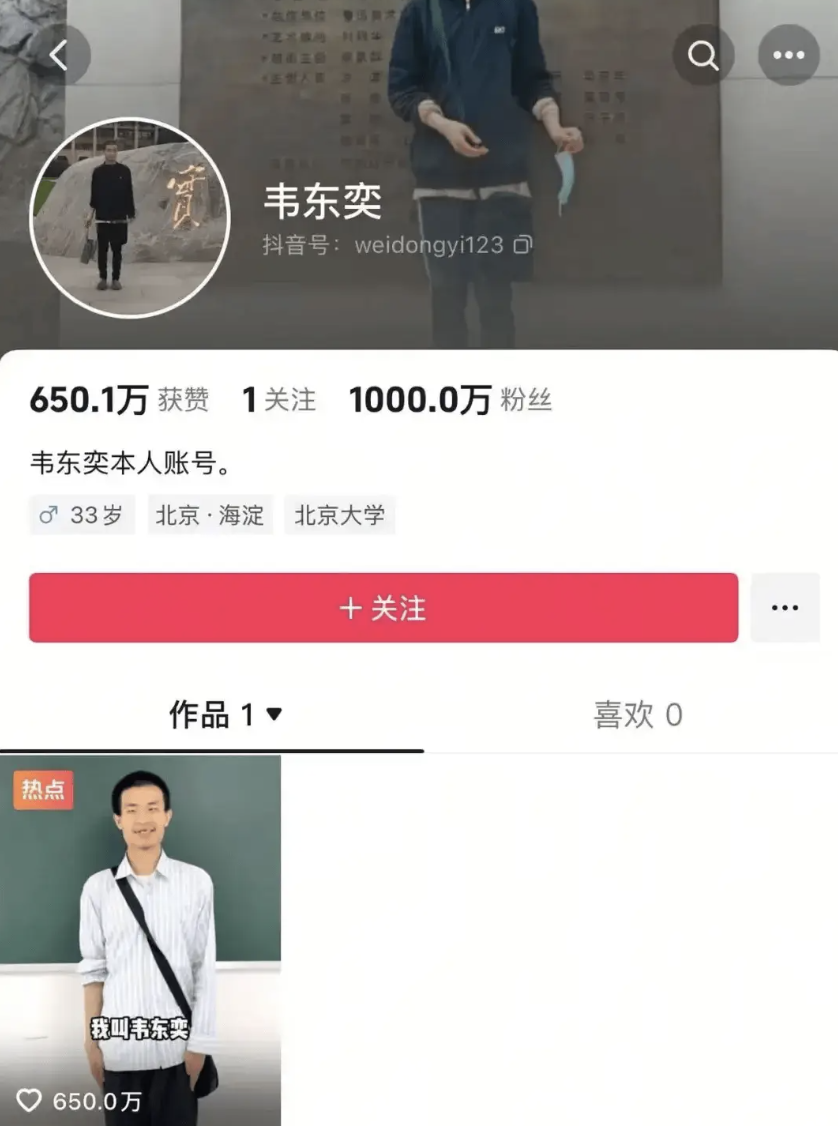Viewport: 838px width, 1126px height.
Task: Open the top overflow menu
Action: click(788, 55)
